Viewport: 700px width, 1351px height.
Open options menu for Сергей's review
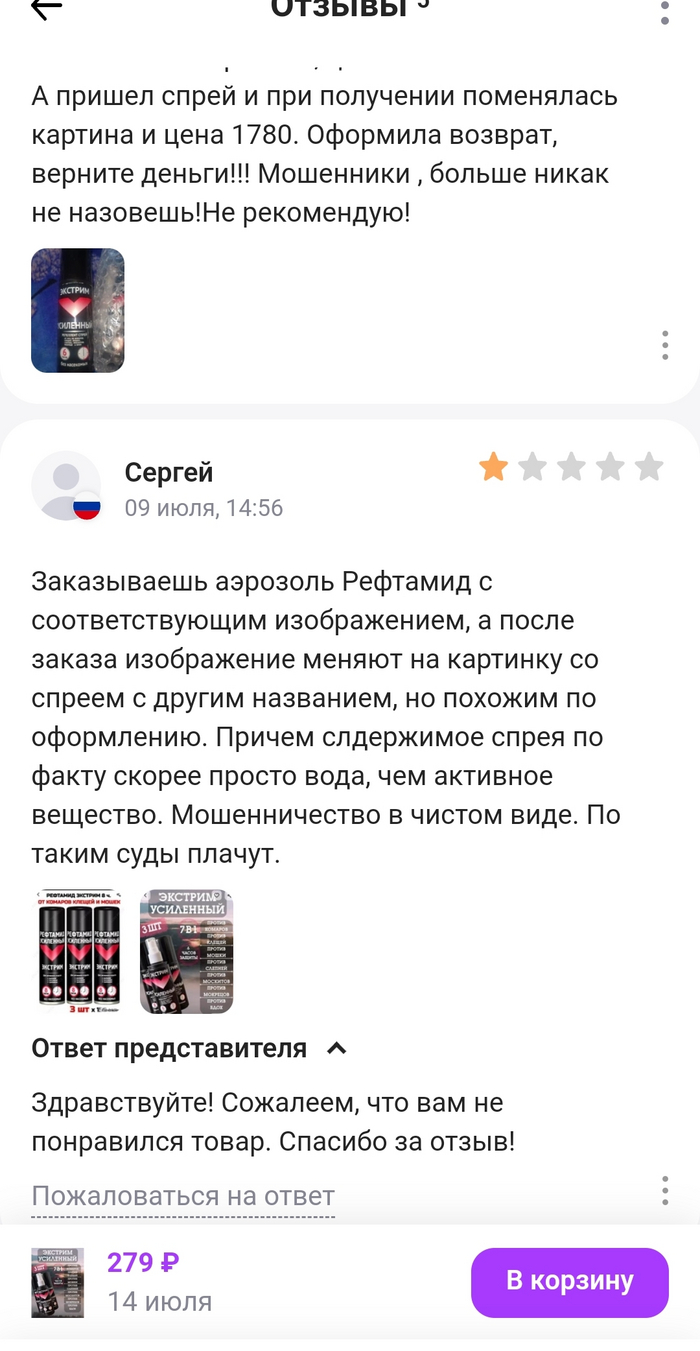click(665, 1191)
